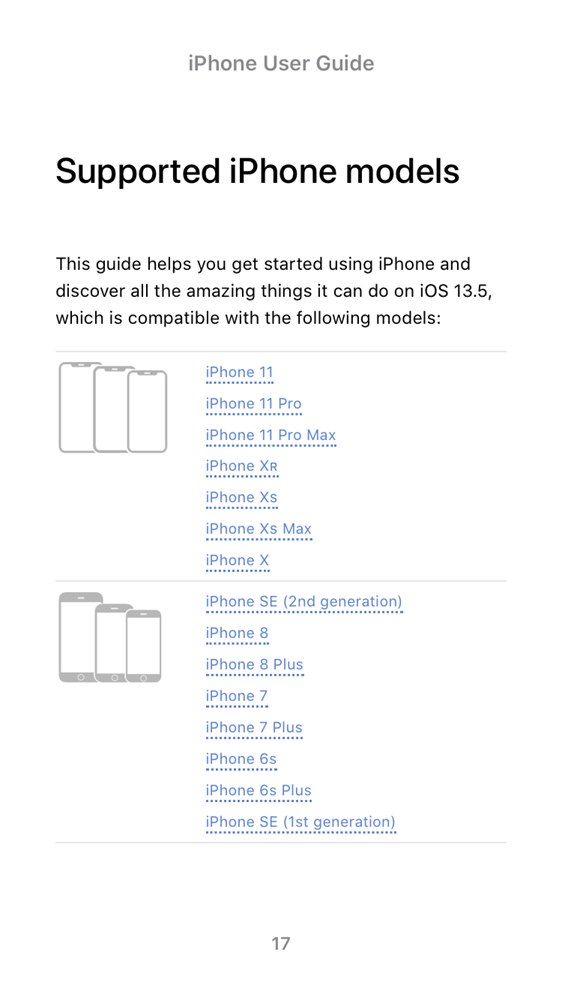Open the iPhone 6s link

(x=241, y=759)
